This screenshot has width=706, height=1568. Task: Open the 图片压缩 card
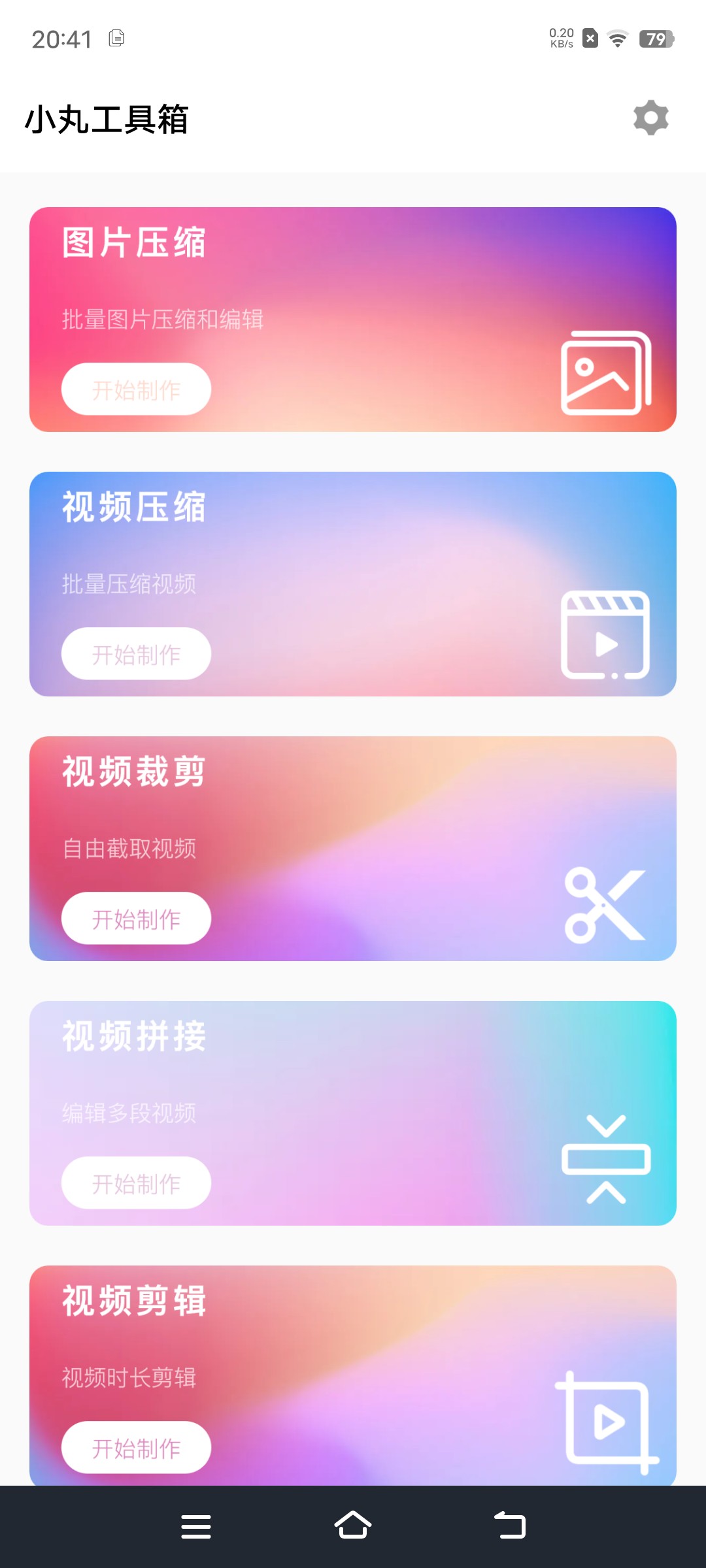(x=353, y=319)
